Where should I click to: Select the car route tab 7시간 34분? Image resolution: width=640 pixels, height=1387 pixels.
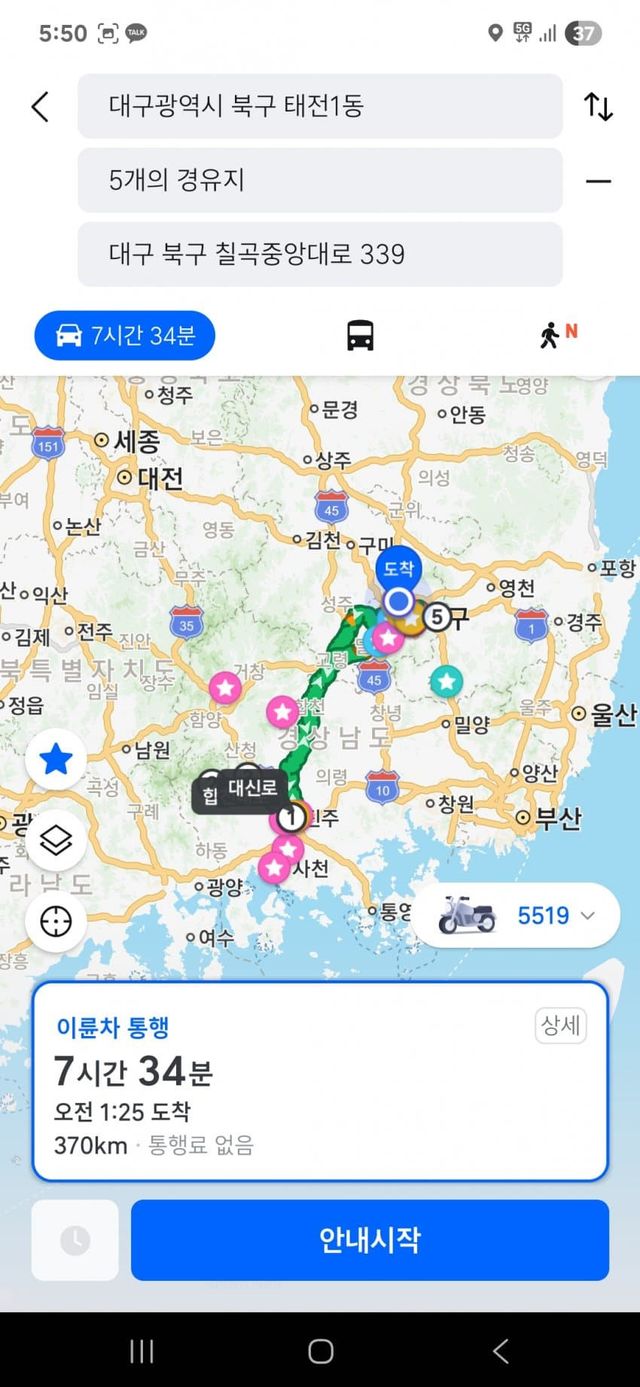[125, 336]
